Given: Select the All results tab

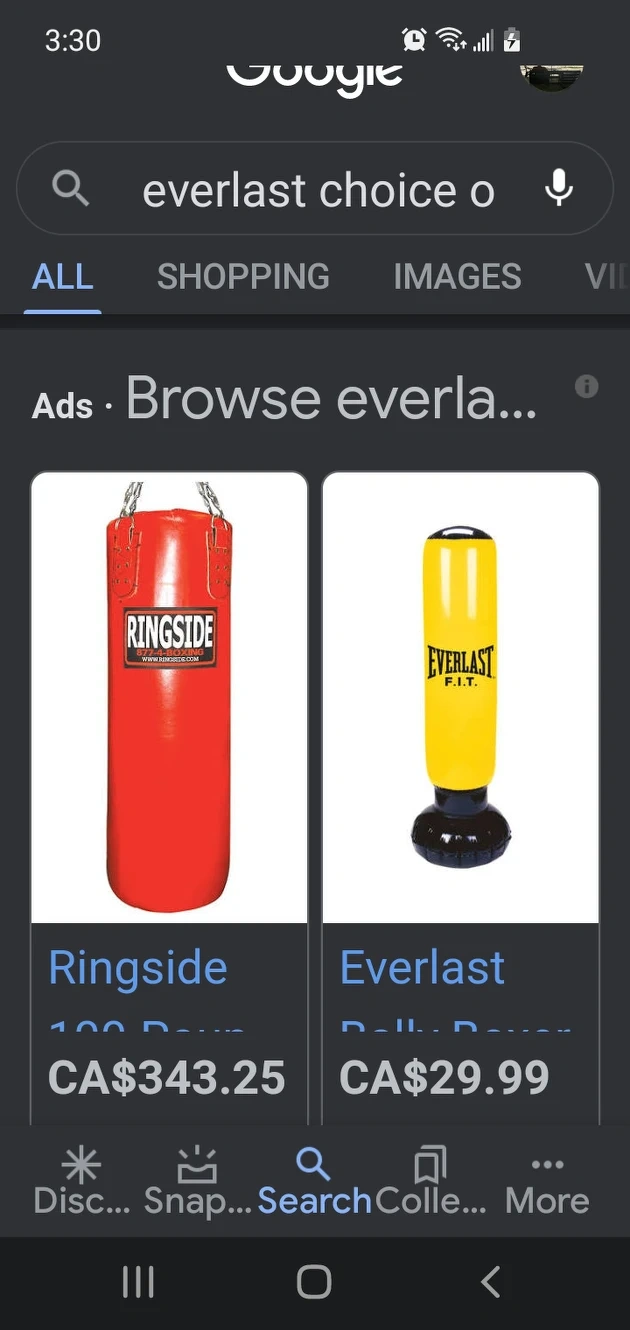Looking at the screenshot, I should pyautogui.click(x=63, y=277).
